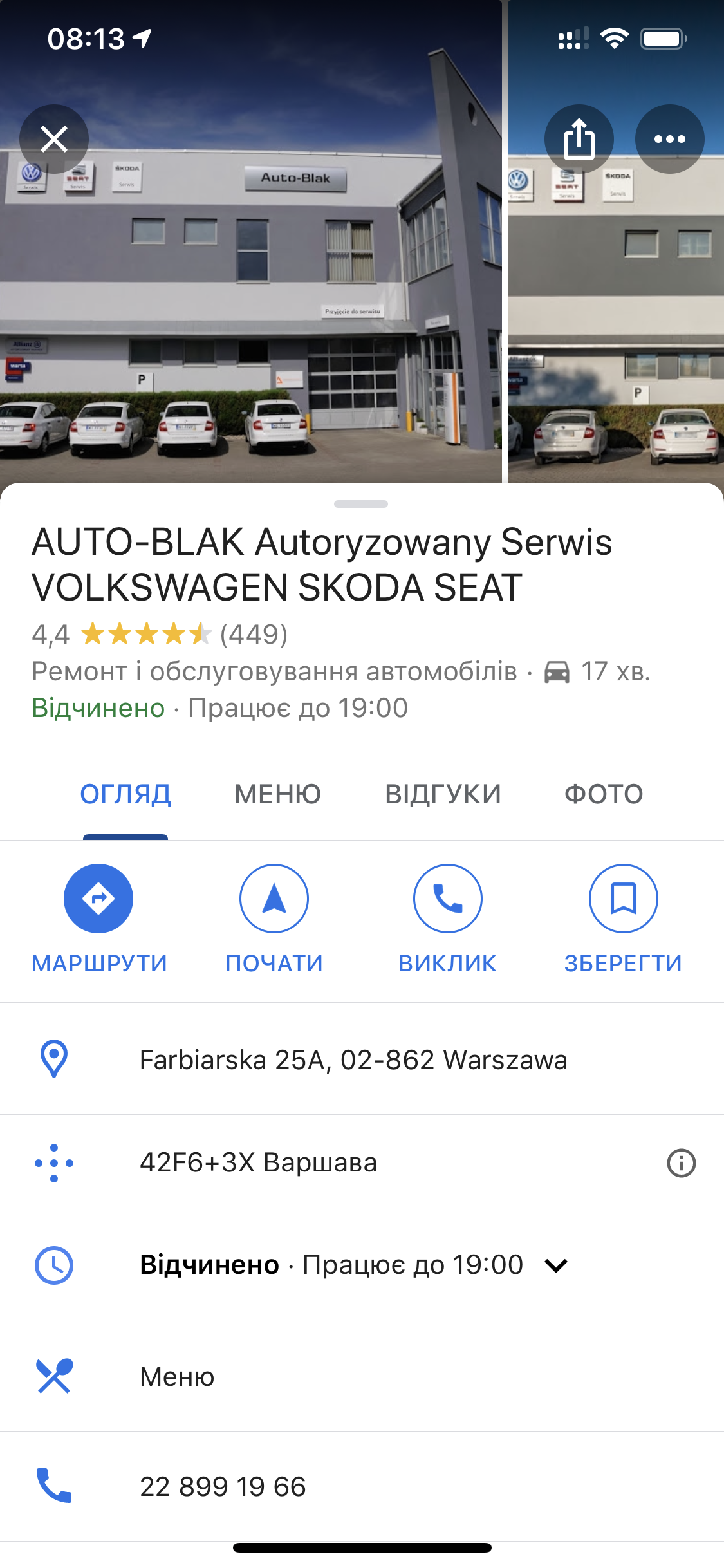
Task: Open the three-dot overflow menu
Action: click(669, 138)
